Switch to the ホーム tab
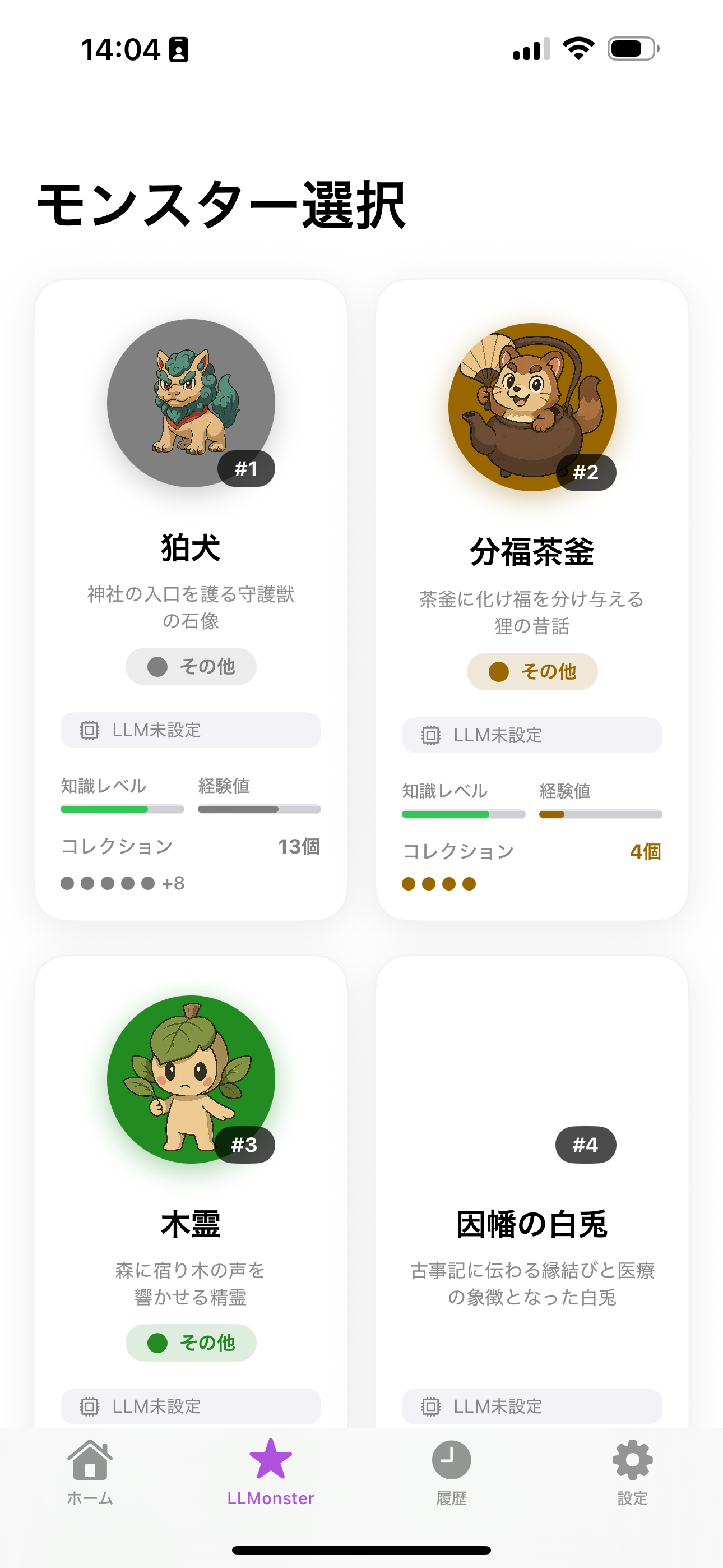This screenshot has height=1568, width=723. click(90, 1470)
